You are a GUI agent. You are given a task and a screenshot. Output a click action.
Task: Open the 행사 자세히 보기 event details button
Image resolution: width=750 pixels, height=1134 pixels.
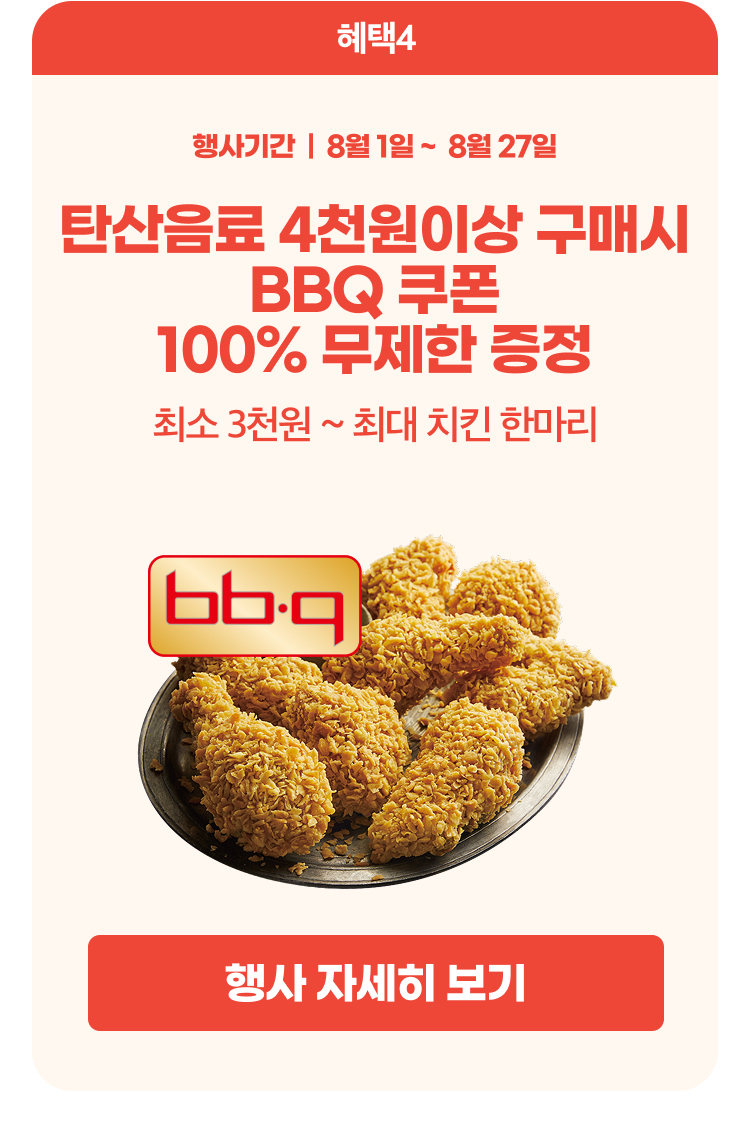click(375, 982)
